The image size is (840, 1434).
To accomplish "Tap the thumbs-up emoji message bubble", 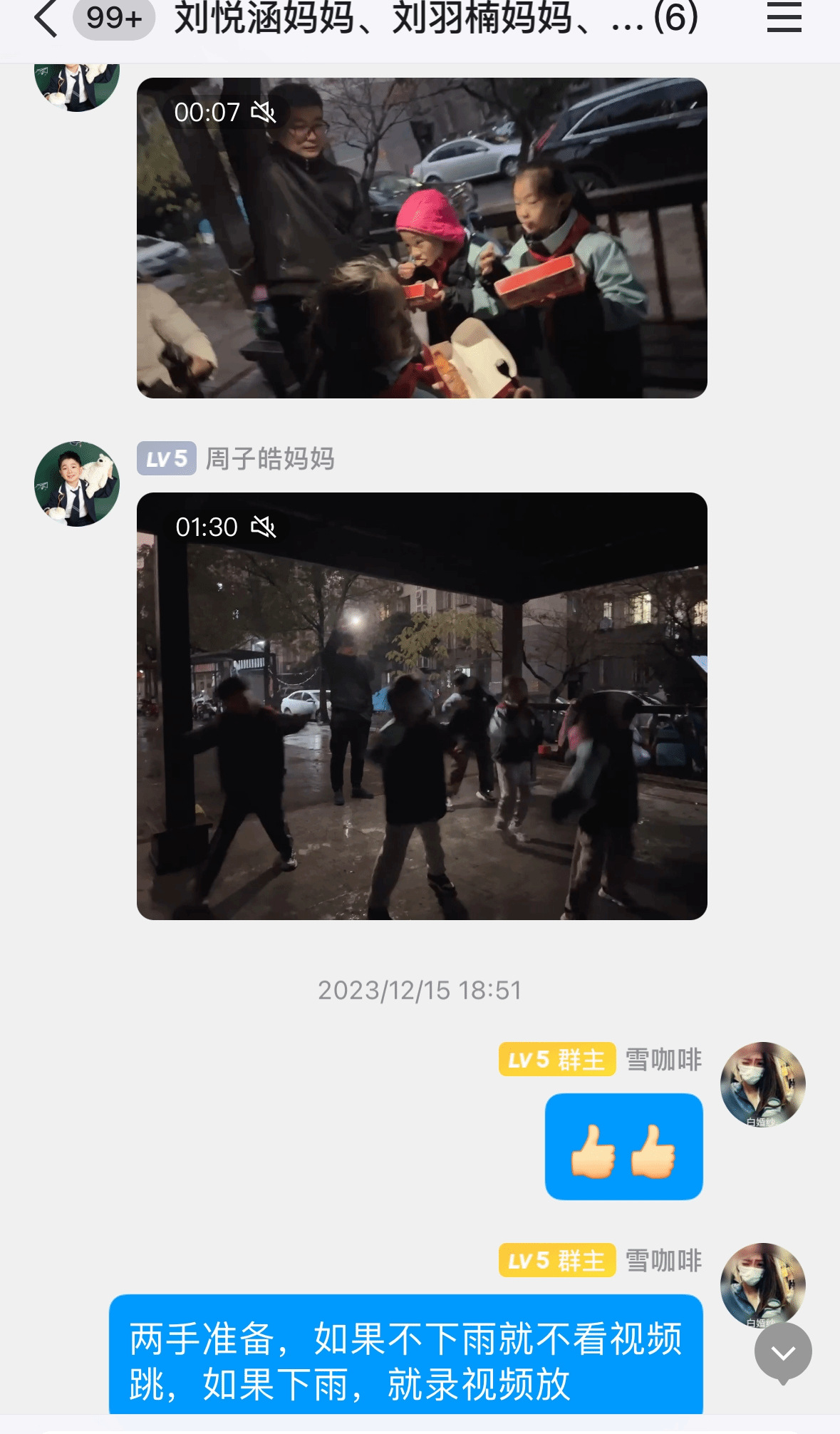I will [623, 1147].
